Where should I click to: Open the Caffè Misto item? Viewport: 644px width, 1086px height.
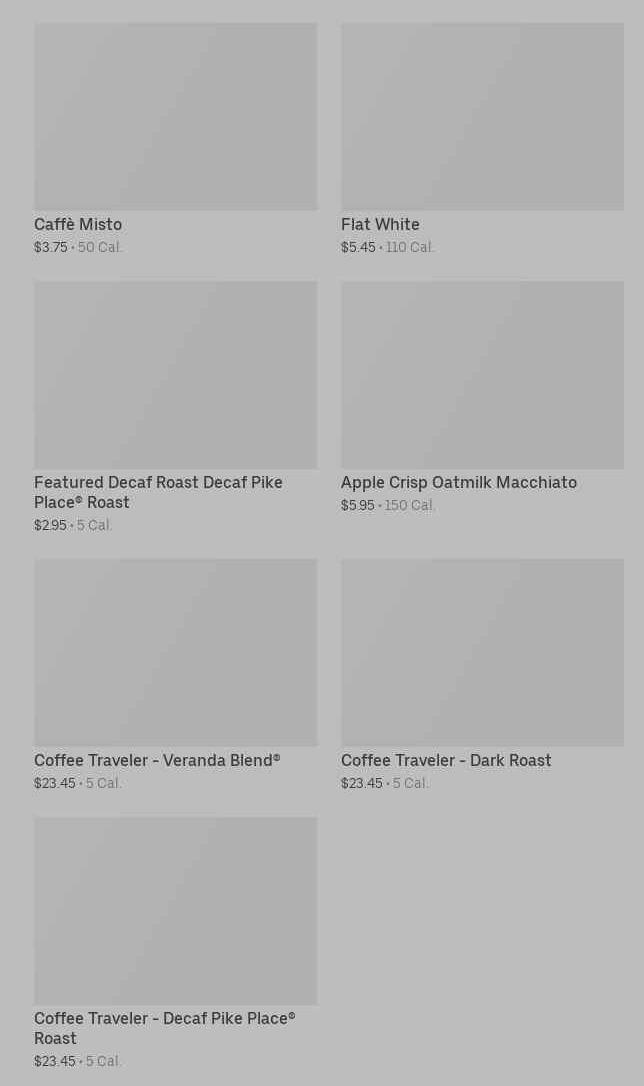(175, 139)
